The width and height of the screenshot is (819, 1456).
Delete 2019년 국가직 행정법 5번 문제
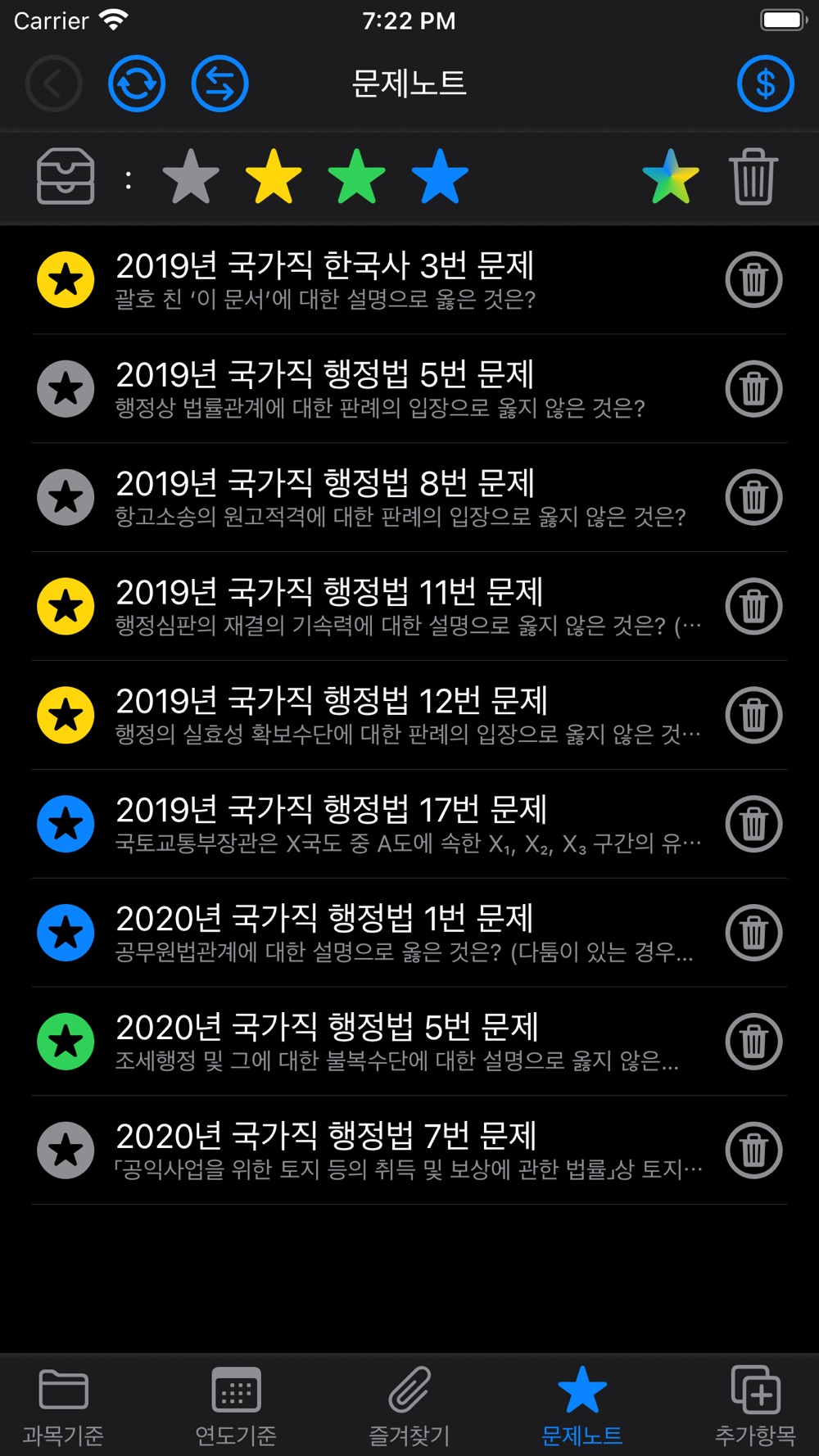click(753, 389)
